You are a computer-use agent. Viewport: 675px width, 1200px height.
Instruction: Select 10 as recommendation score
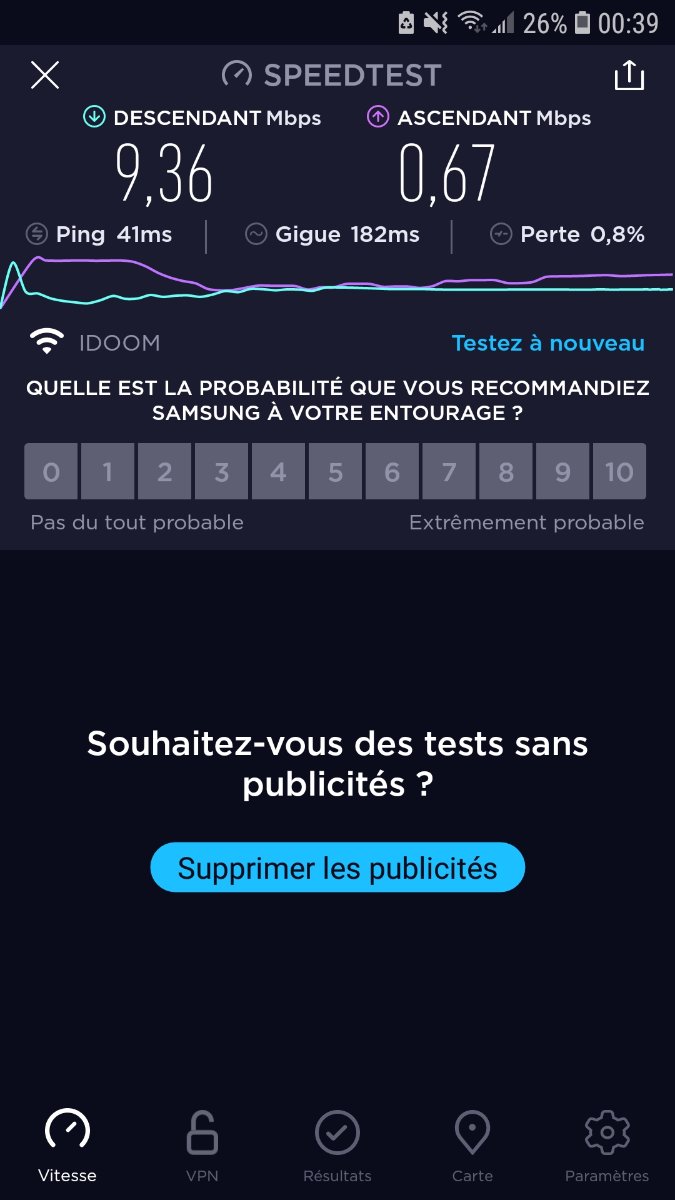click(619, 471)
